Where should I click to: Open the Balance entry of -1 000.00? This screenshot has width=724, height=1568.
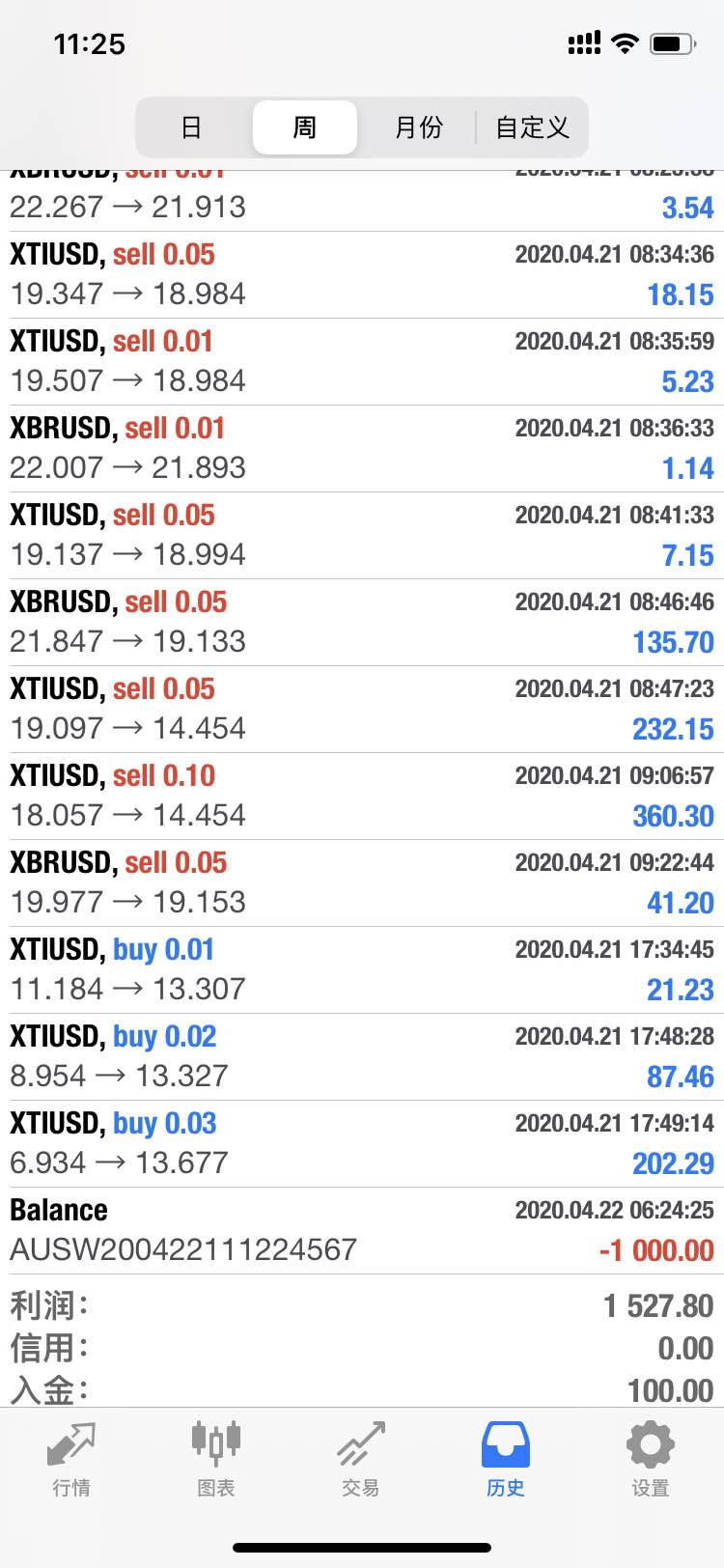click(x=362, y=1231)
